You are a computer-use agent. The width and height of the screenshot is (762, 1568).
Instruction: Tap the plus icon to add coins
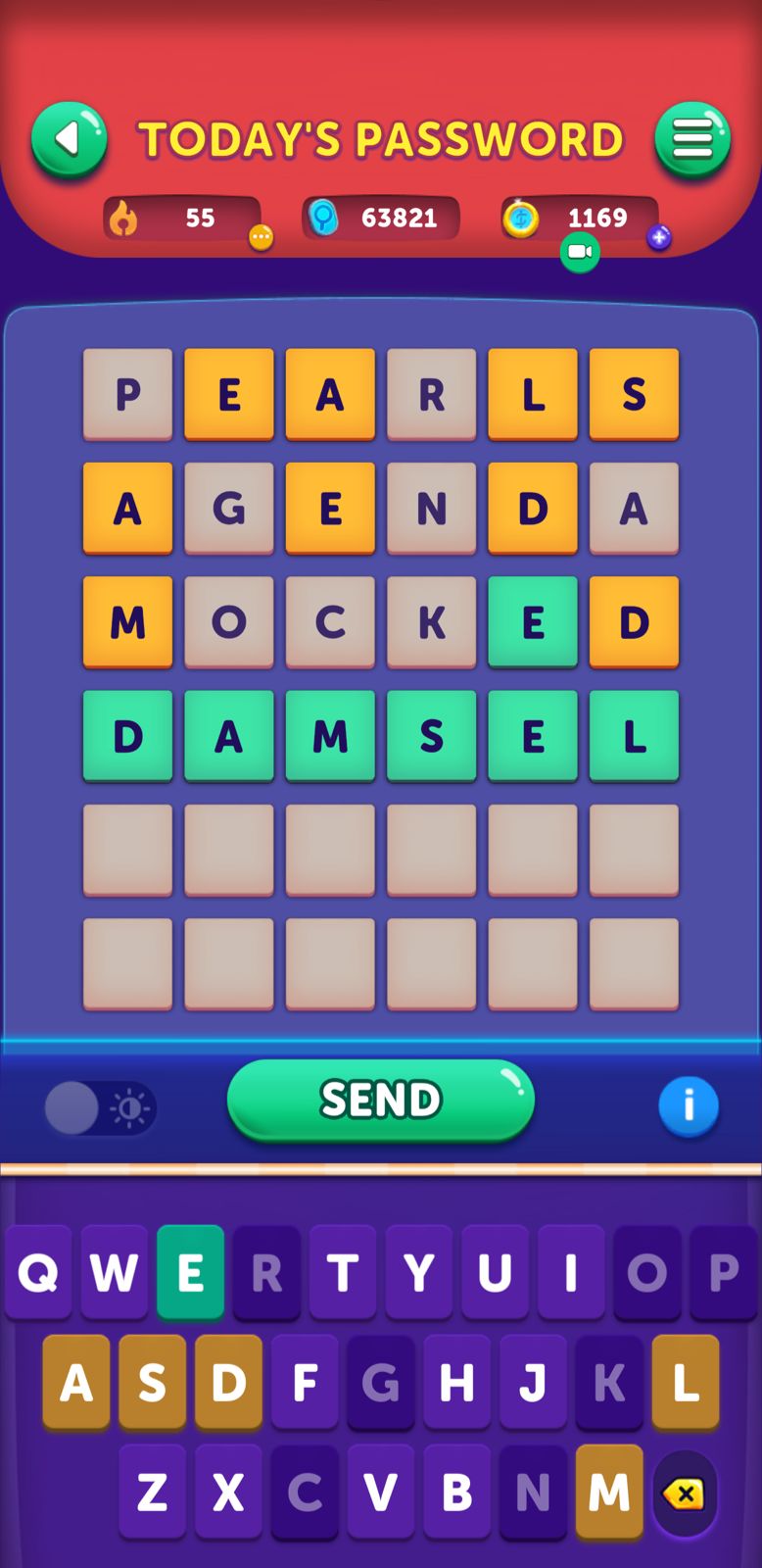click(659, 237)
